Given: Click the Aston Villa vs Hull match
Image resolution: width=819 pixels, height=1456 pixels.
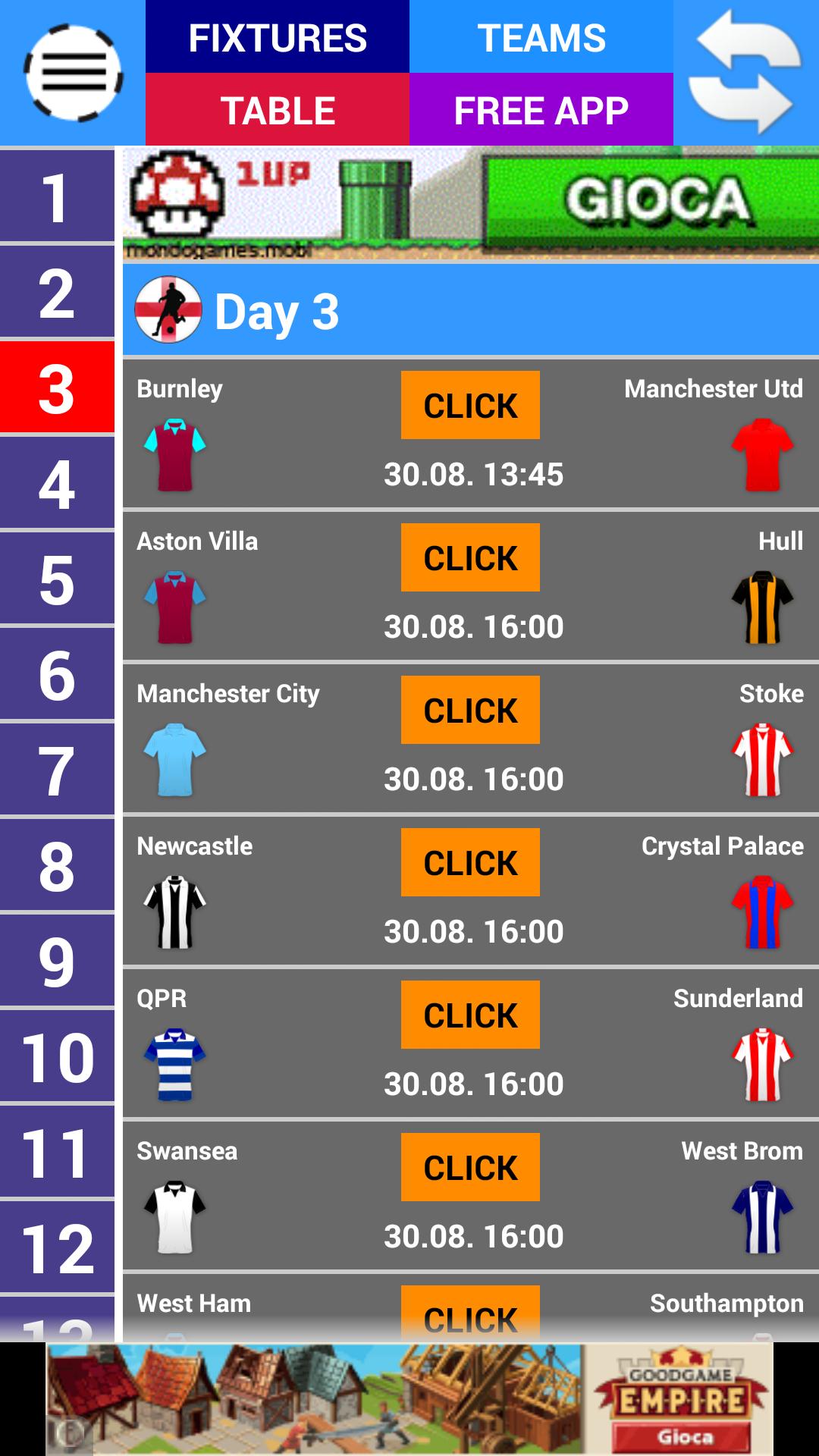Looking at the screenshot, I should pos(470,557).
